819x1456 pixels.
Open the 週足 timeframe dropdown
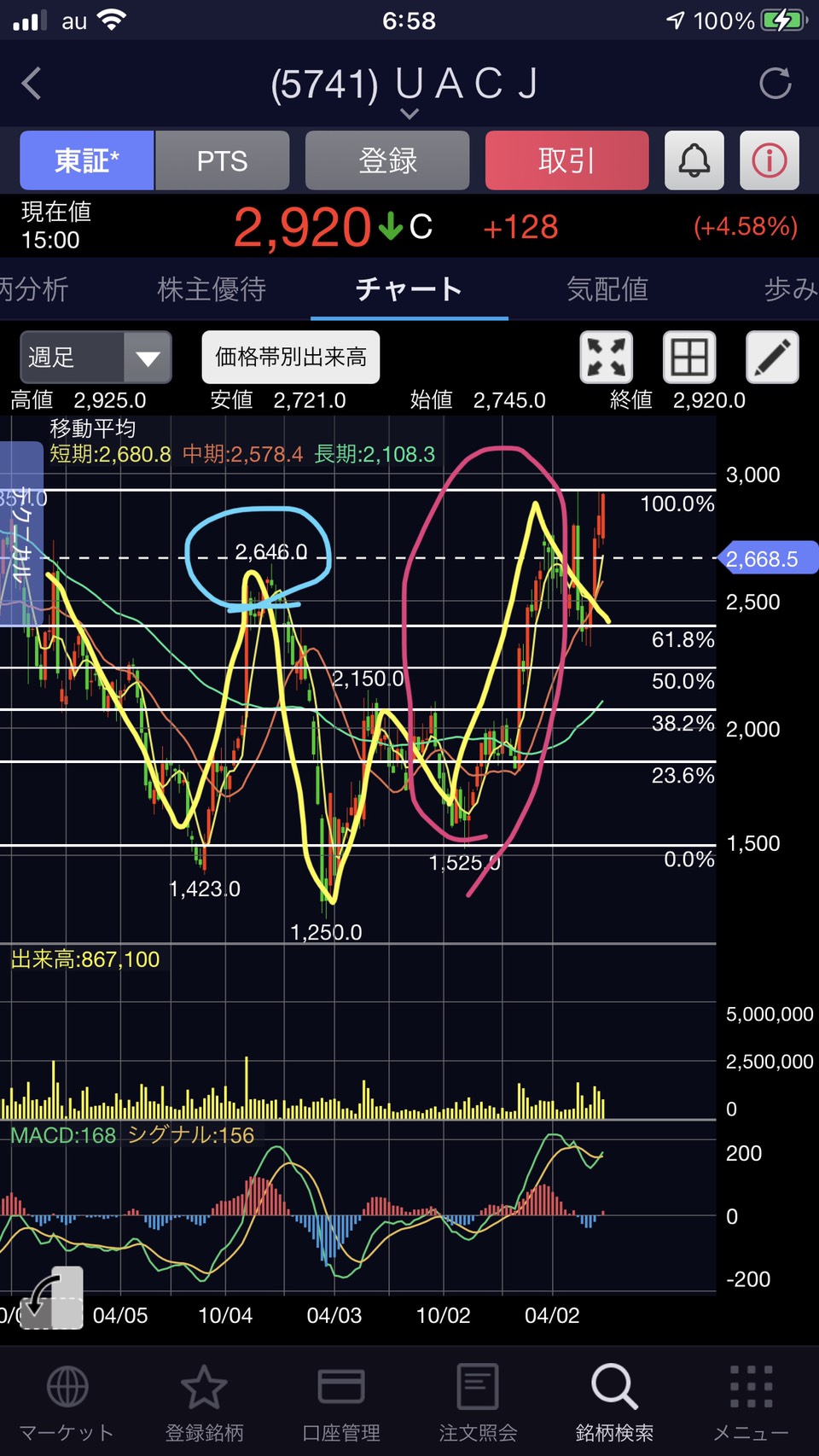coord(96,357)
